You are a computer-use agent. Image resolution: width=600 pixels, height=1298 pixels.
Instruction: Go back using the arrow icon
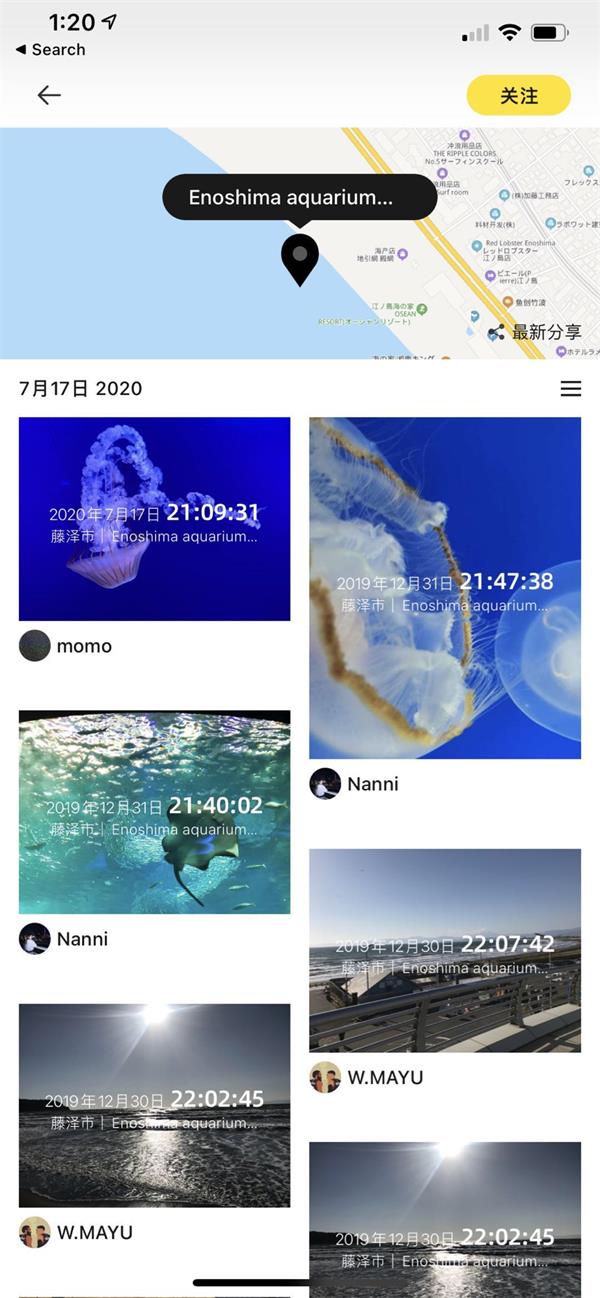click(49, 95)
